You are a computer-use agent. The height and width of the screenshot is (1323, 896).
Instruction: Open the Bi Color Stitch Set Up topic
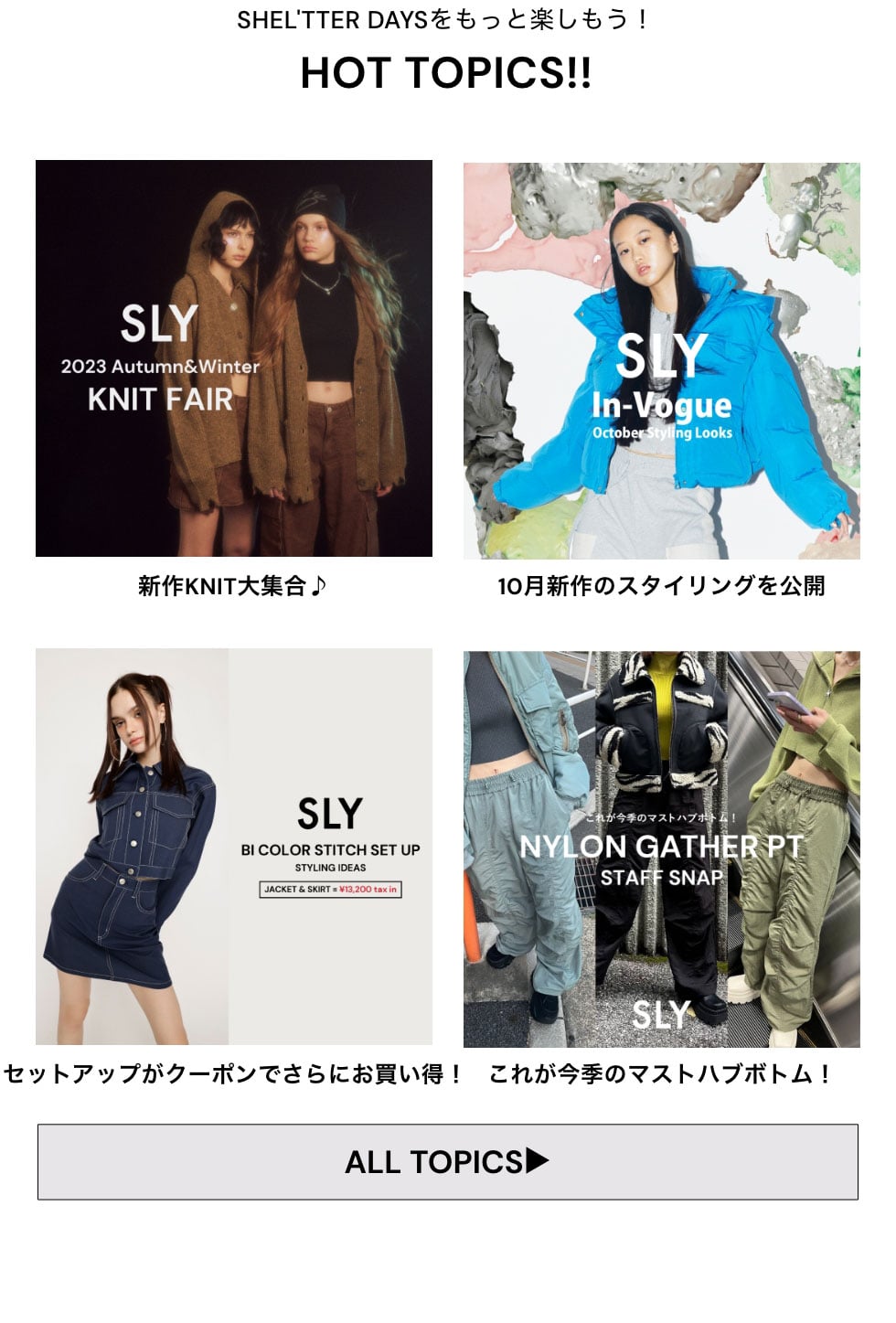tap(233, 847)
